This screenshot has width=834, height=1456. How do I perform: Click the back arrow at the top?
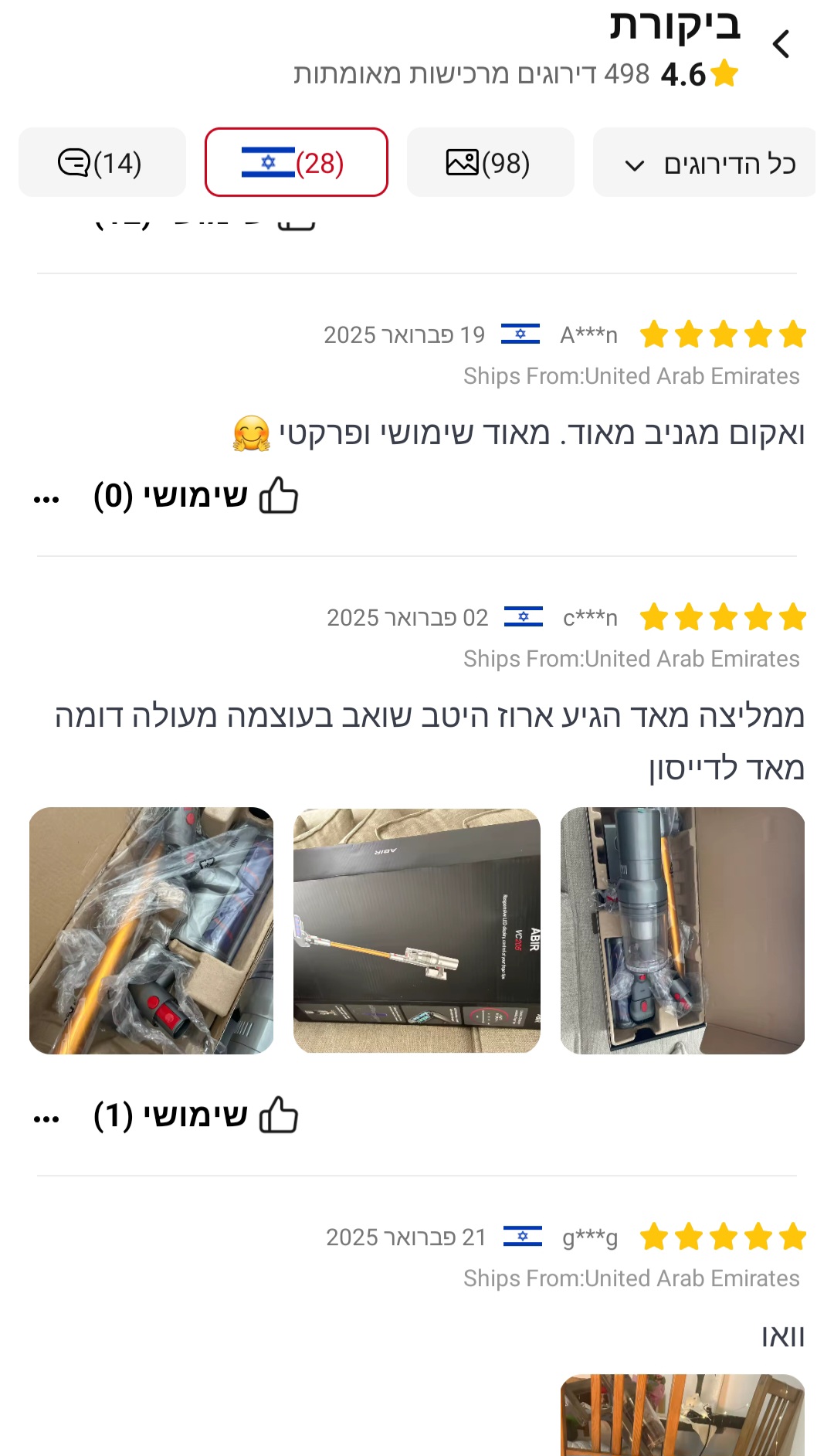[x=782, y=42]
